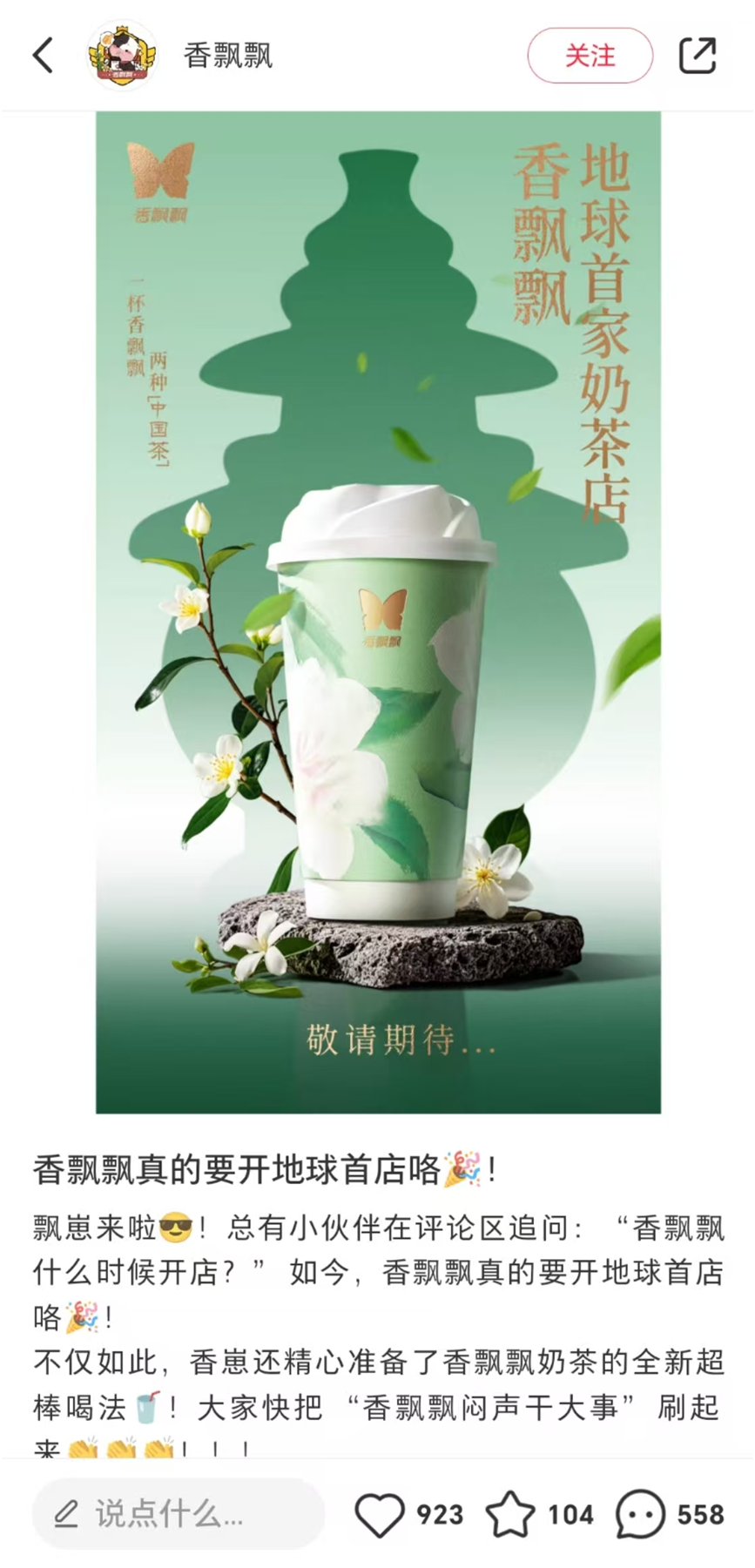Go back using the back arrow
This screenshot has height=1568, width=755.
coord(44,56)
